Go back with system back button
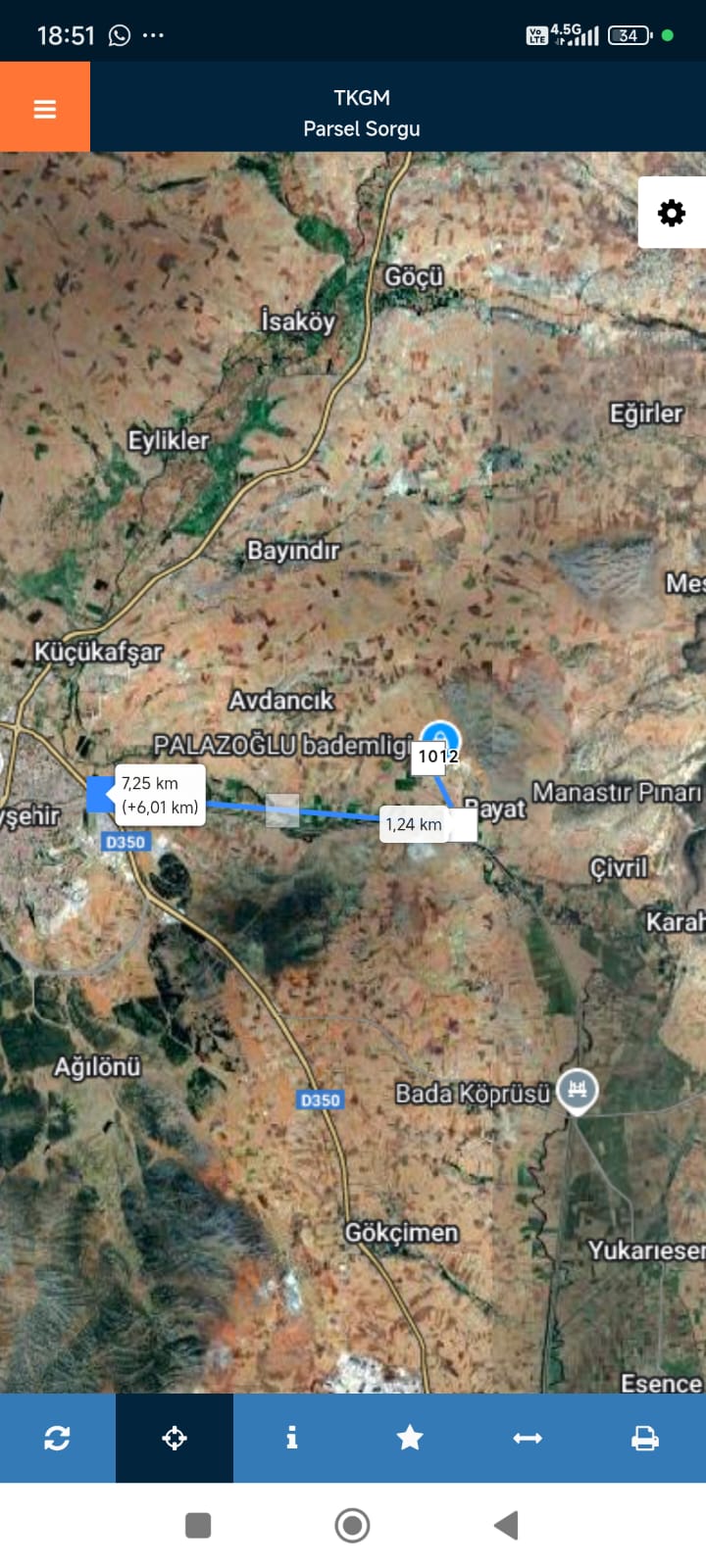The height and width of the screenshot is (1568, 706). (506, 1525)
